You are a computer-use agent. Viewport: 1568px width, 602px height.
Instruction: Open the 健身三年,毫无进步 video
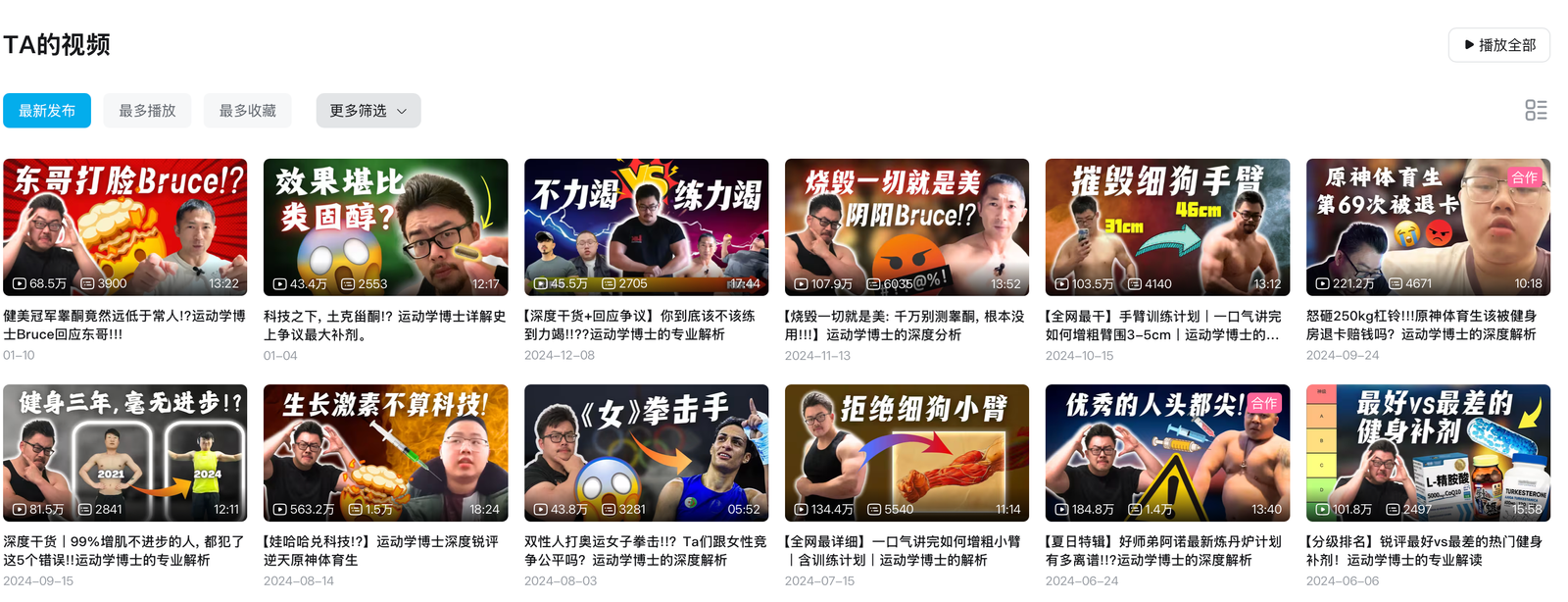(x=125, y=453)
